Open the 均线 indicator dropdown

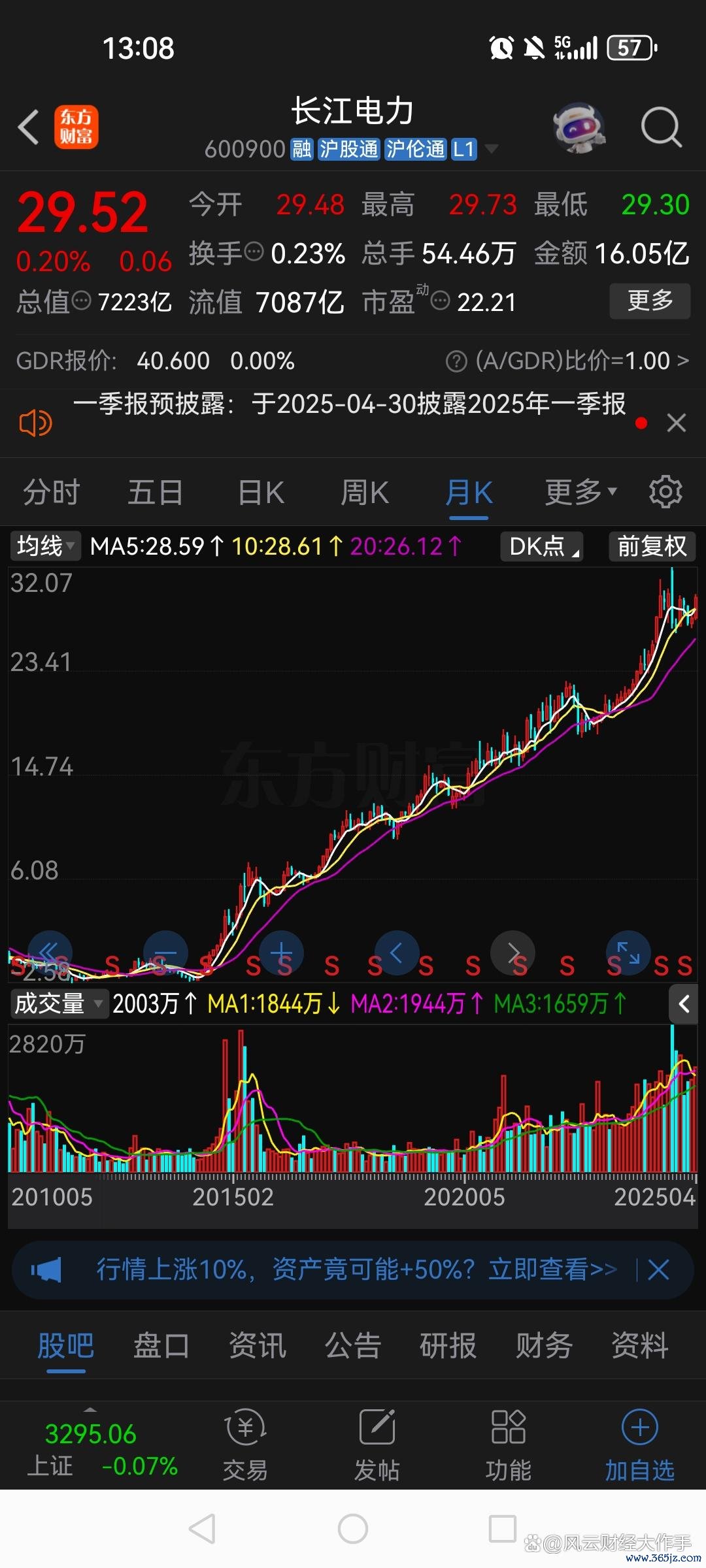(45, 546)
